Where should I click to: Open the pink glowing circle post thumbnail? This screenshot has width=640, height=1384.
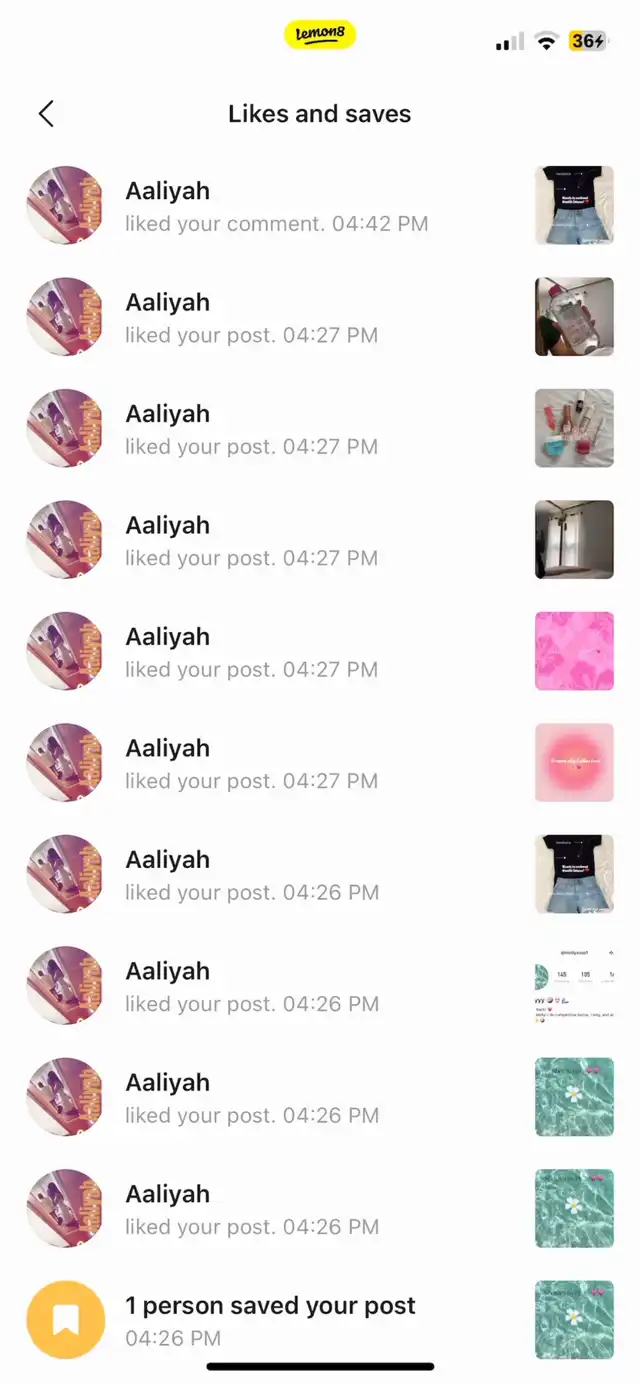[574, 763]
